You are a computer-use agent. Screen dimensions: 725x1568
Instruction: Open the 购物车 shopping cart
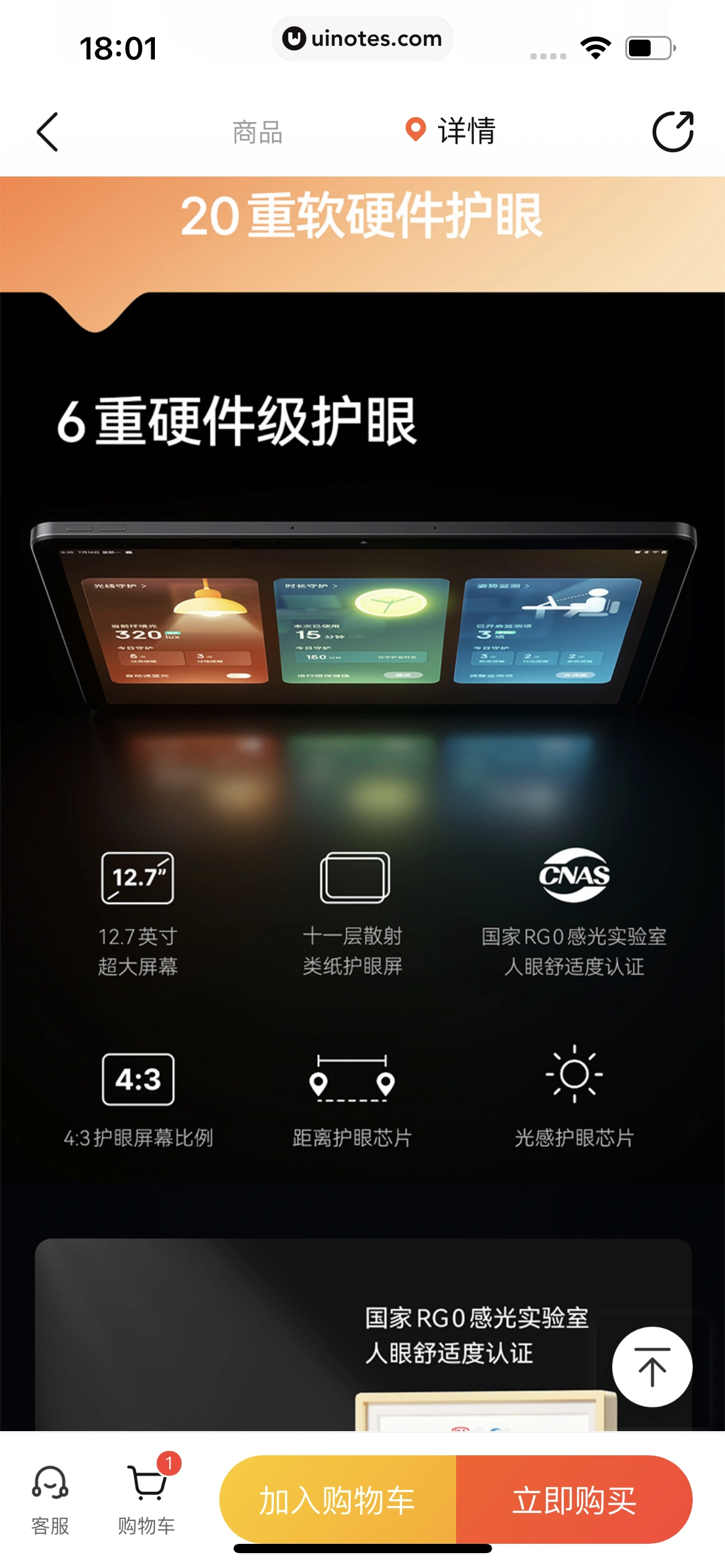147,1499
